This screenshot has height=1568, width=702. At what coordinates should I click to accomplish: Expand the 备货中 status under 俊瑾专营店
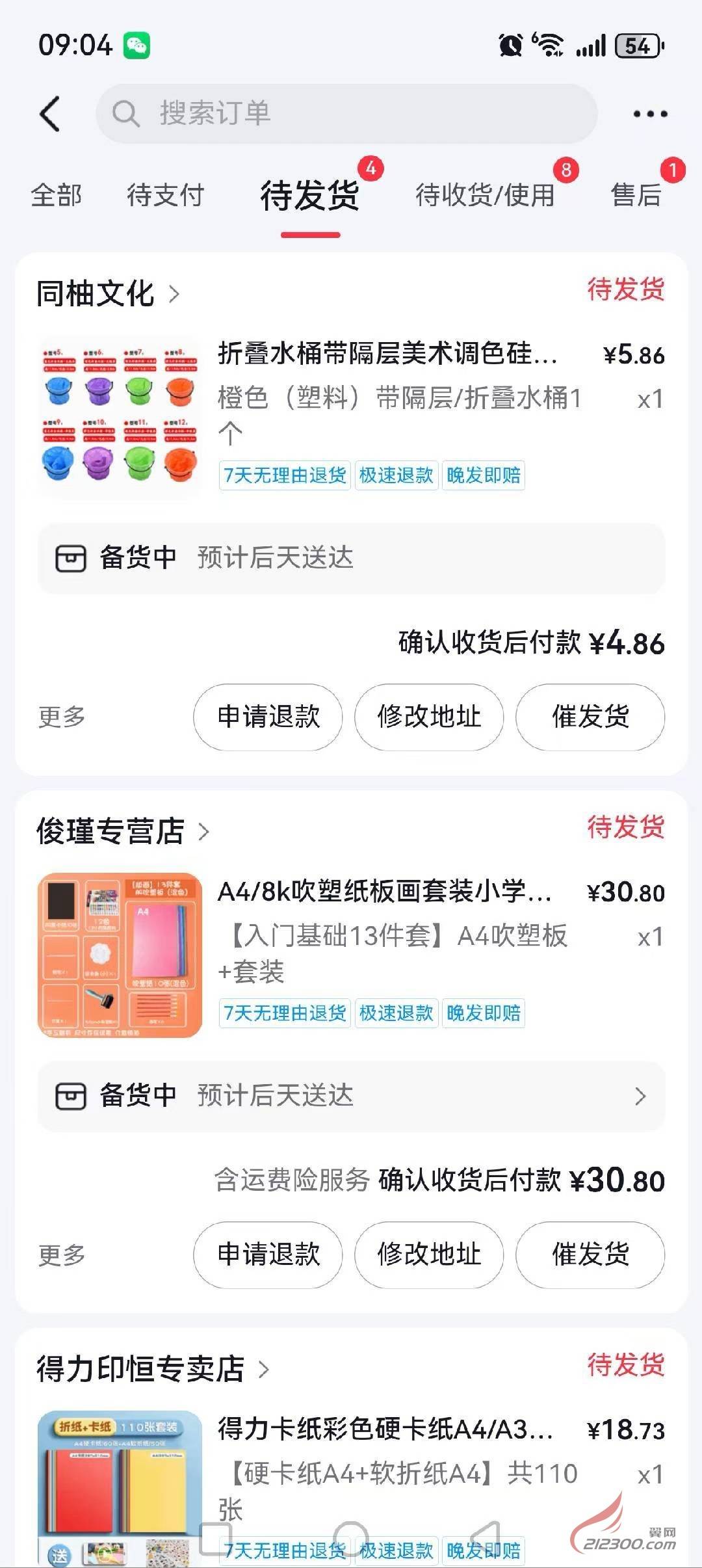351,1096
